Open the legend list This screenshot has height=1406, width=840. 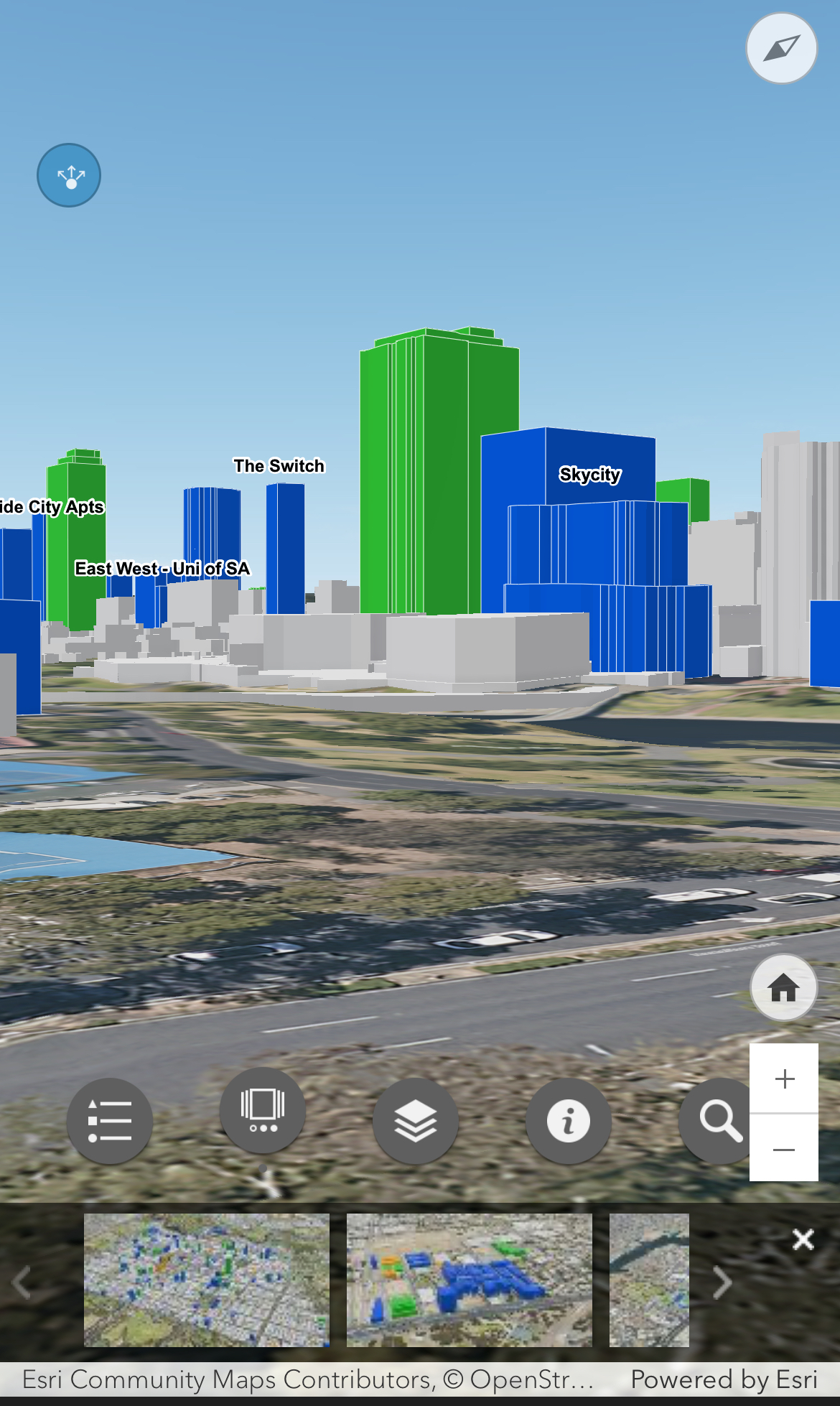click(109, 1121)
